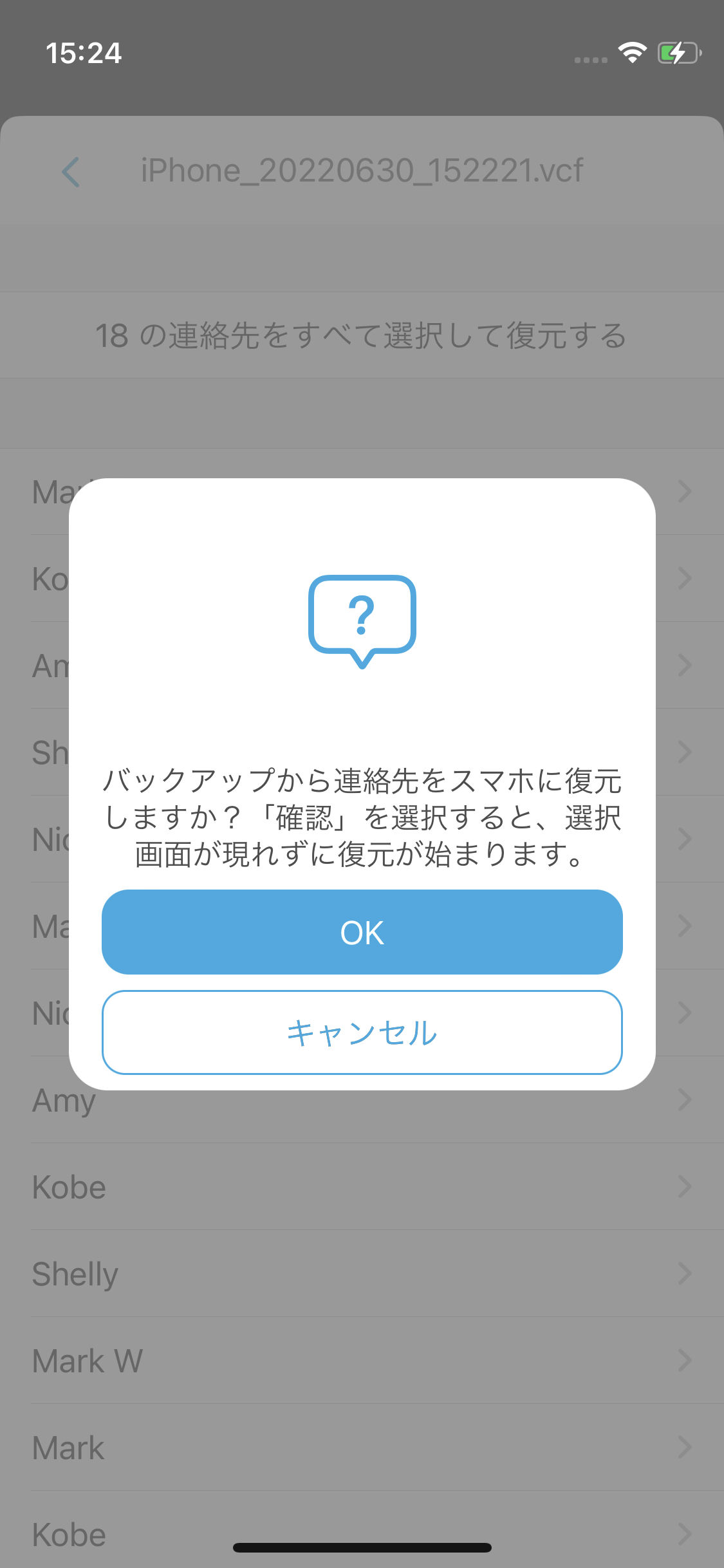The width and height of the screenshot is (724, 1568).
Task: Tap キャンセル to cancel the restore
Action: 362,1032
